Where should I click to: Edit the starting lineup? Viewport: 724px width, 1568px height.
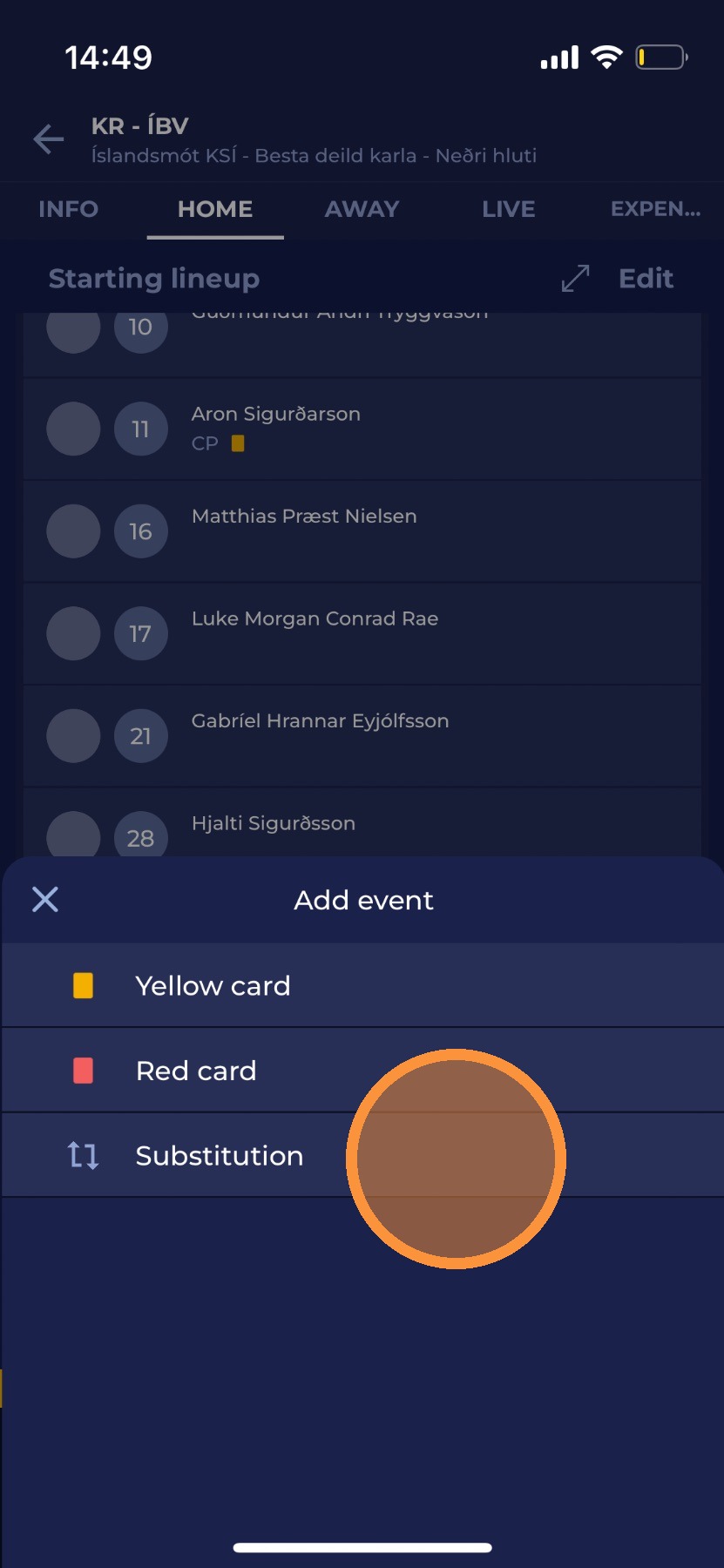(646, 279)
